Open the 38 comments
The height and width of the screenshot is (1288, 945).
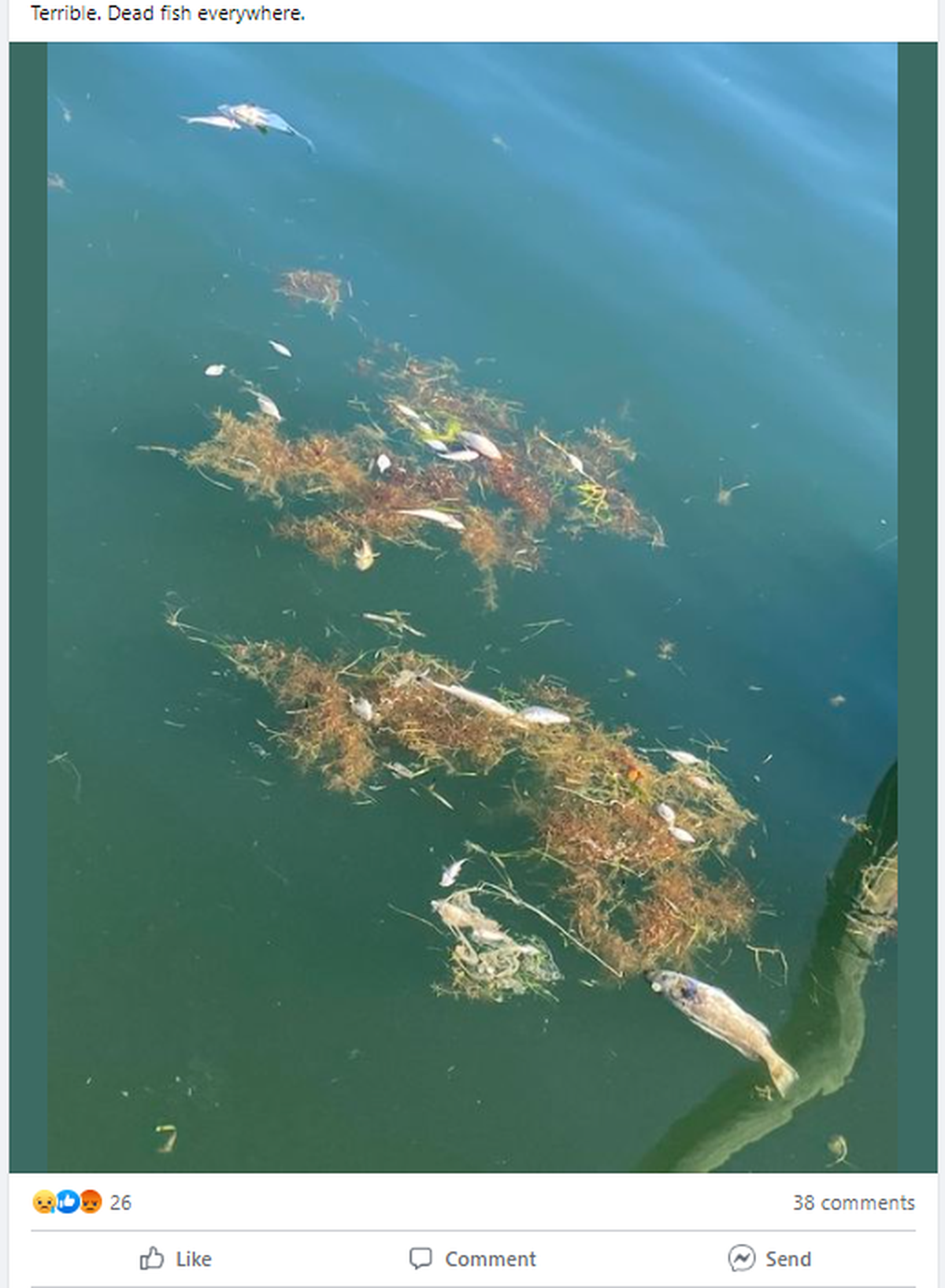pos(854,1203)
